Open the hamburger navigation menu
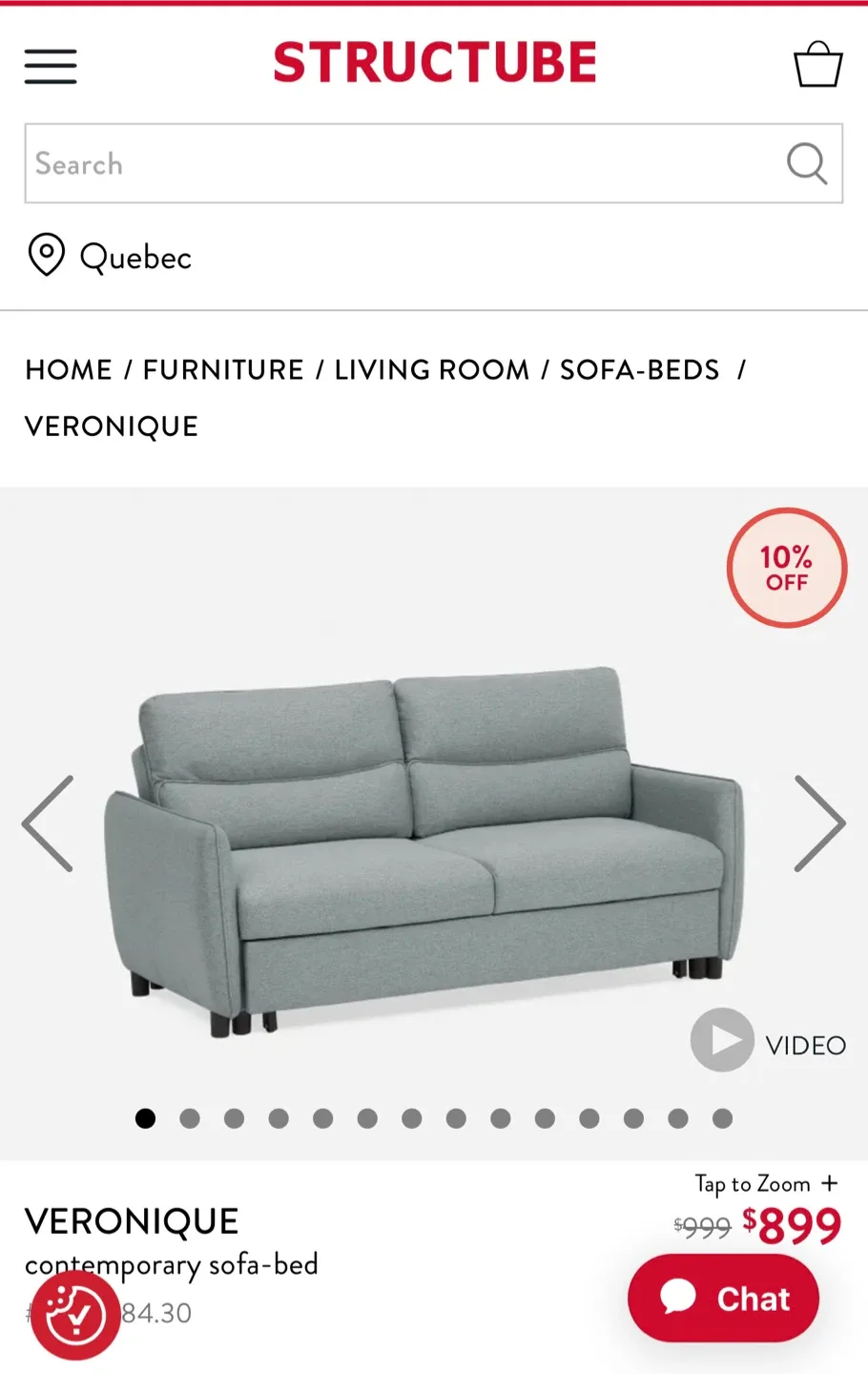The height and width of the screenshot is (1374, 868). tap(50, 66)
